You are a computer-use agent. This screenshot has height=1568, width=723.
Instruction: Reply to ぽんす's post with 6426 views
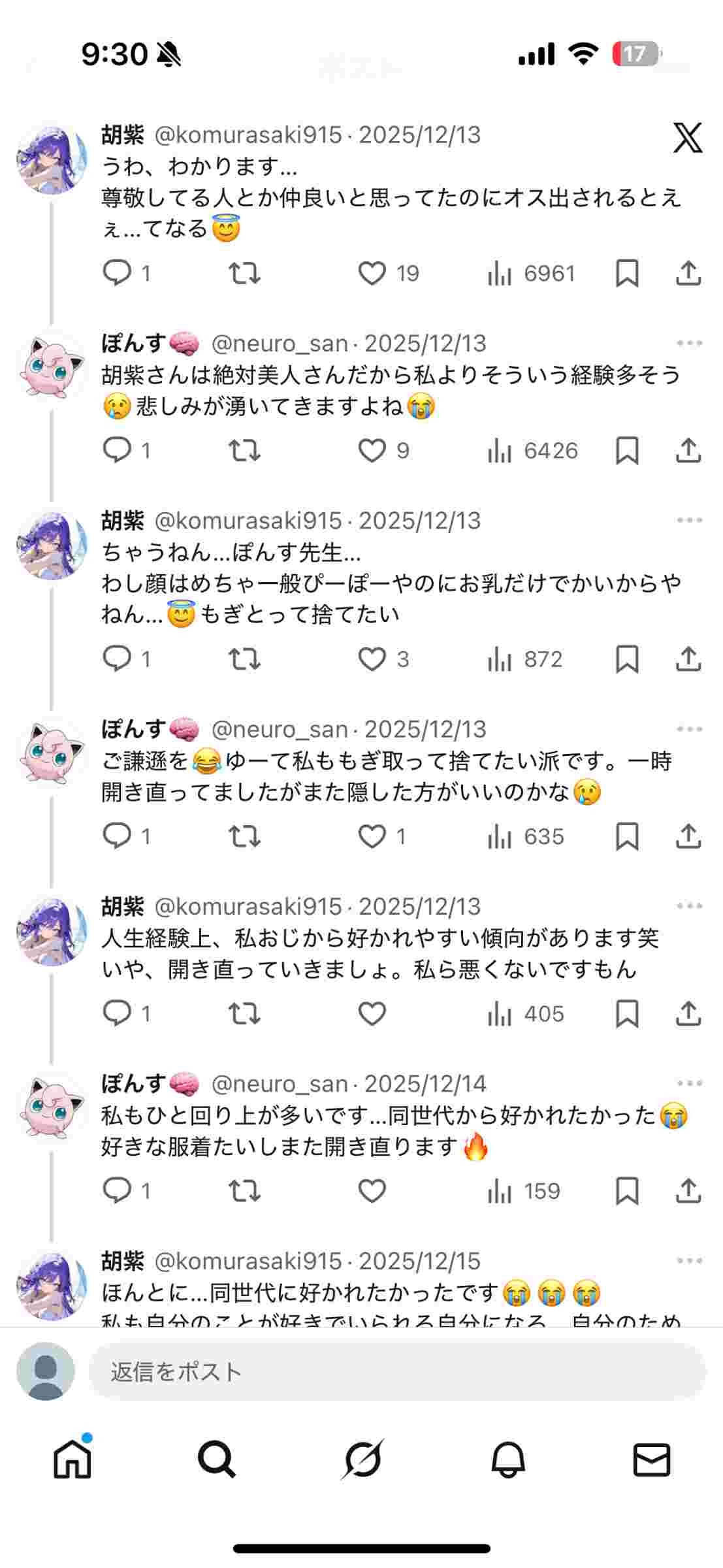[x=118, y=450]
